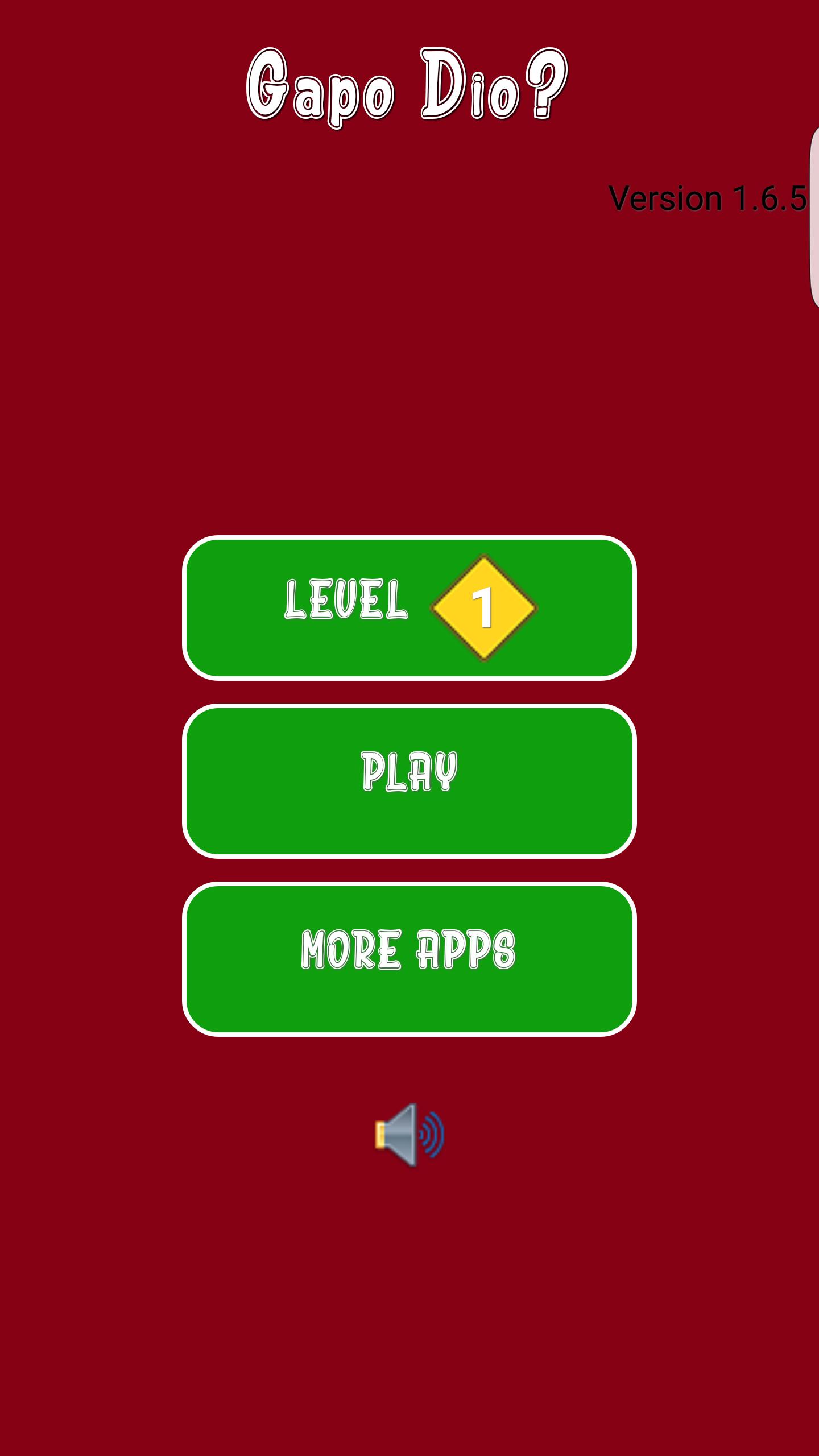Viewport: 819px width, 1456px height.
Task: Open the More Apps button
Action: click(409, 958)
